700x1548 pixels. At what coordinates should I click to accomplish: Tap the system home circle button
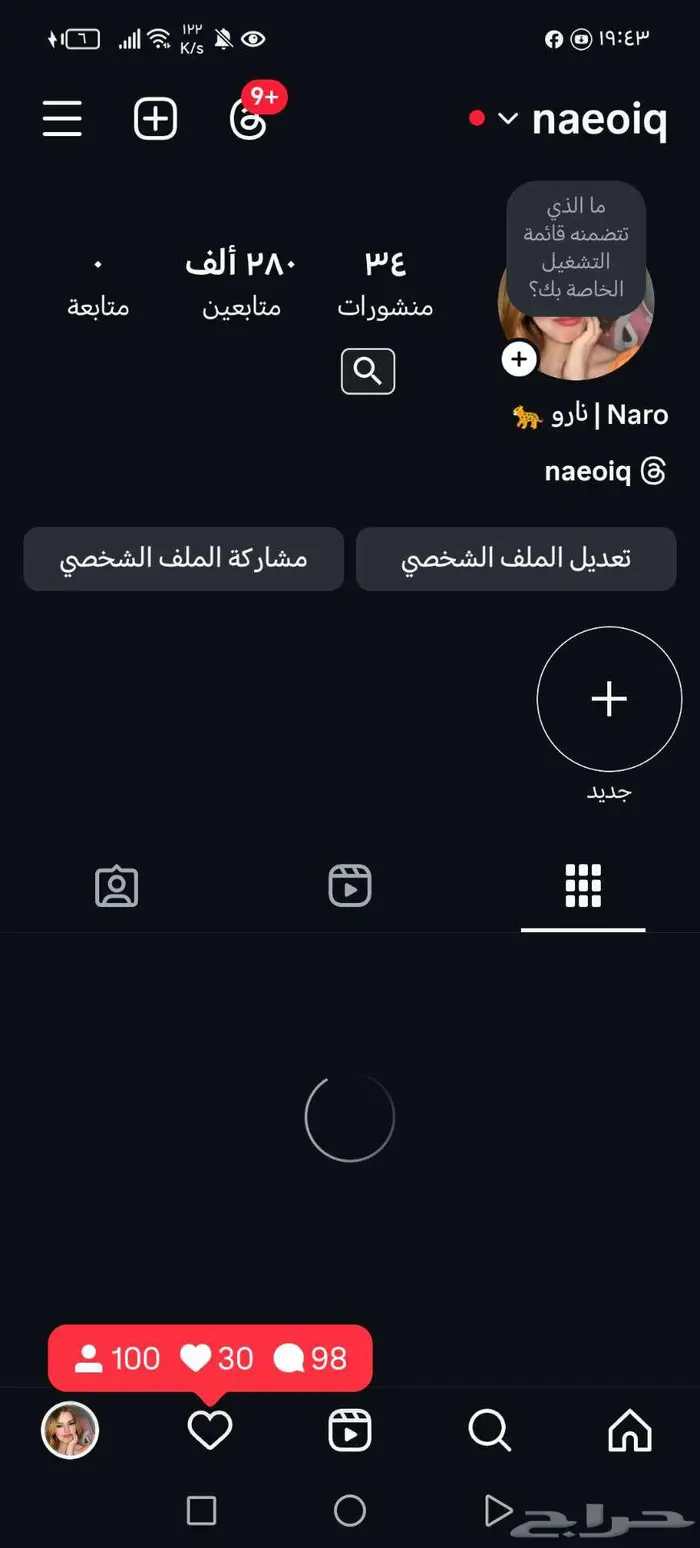(350, 1510)
